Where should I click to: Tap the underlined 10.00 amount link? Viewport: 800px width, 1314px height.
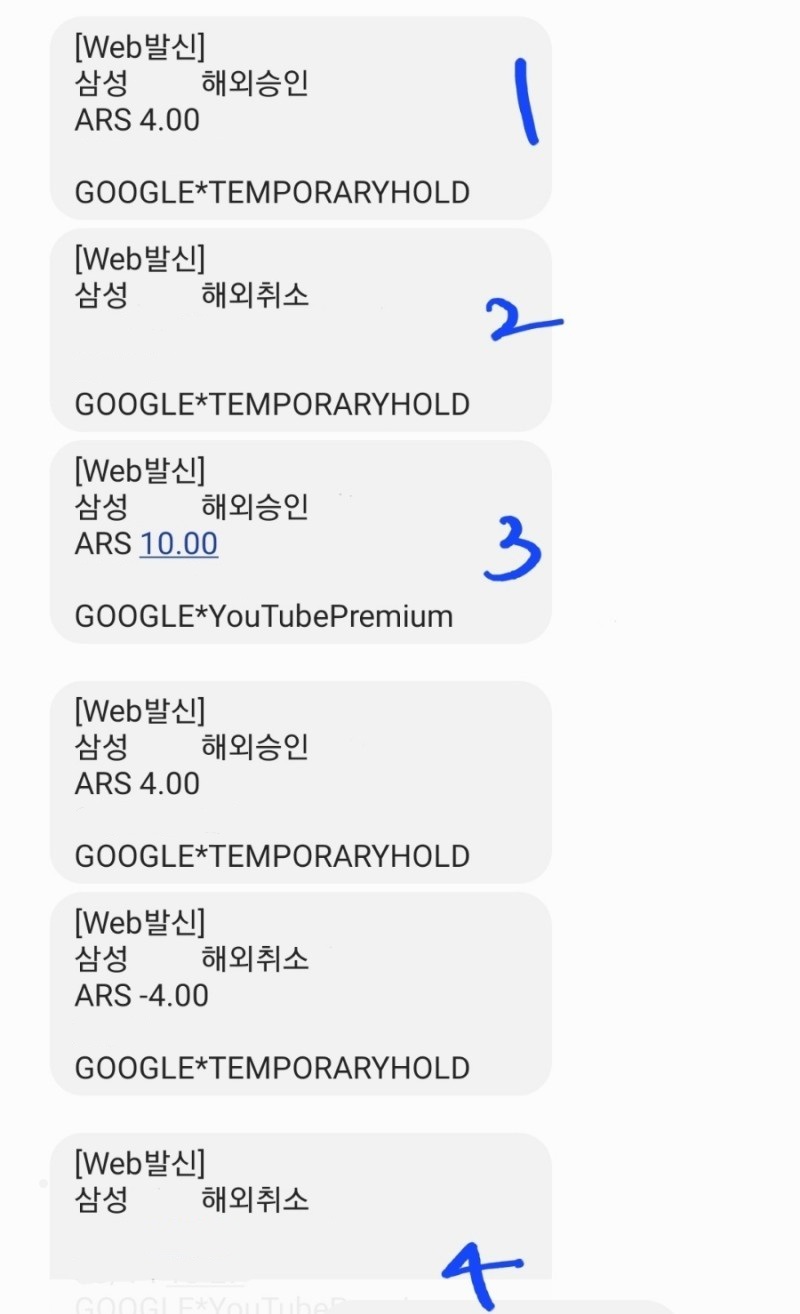click(179, 544)
